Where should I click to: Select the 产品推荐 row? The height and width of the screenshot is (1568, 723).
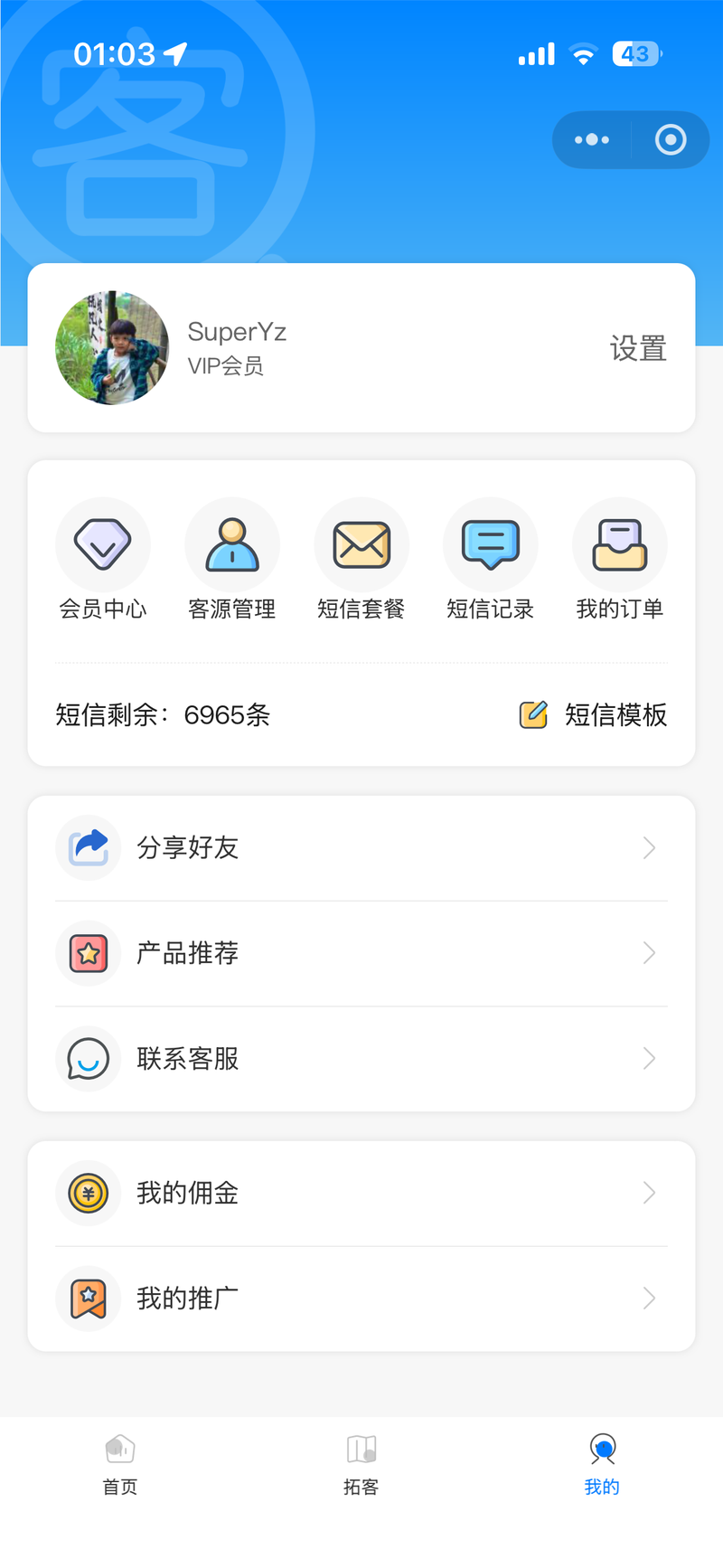[361, 953]
